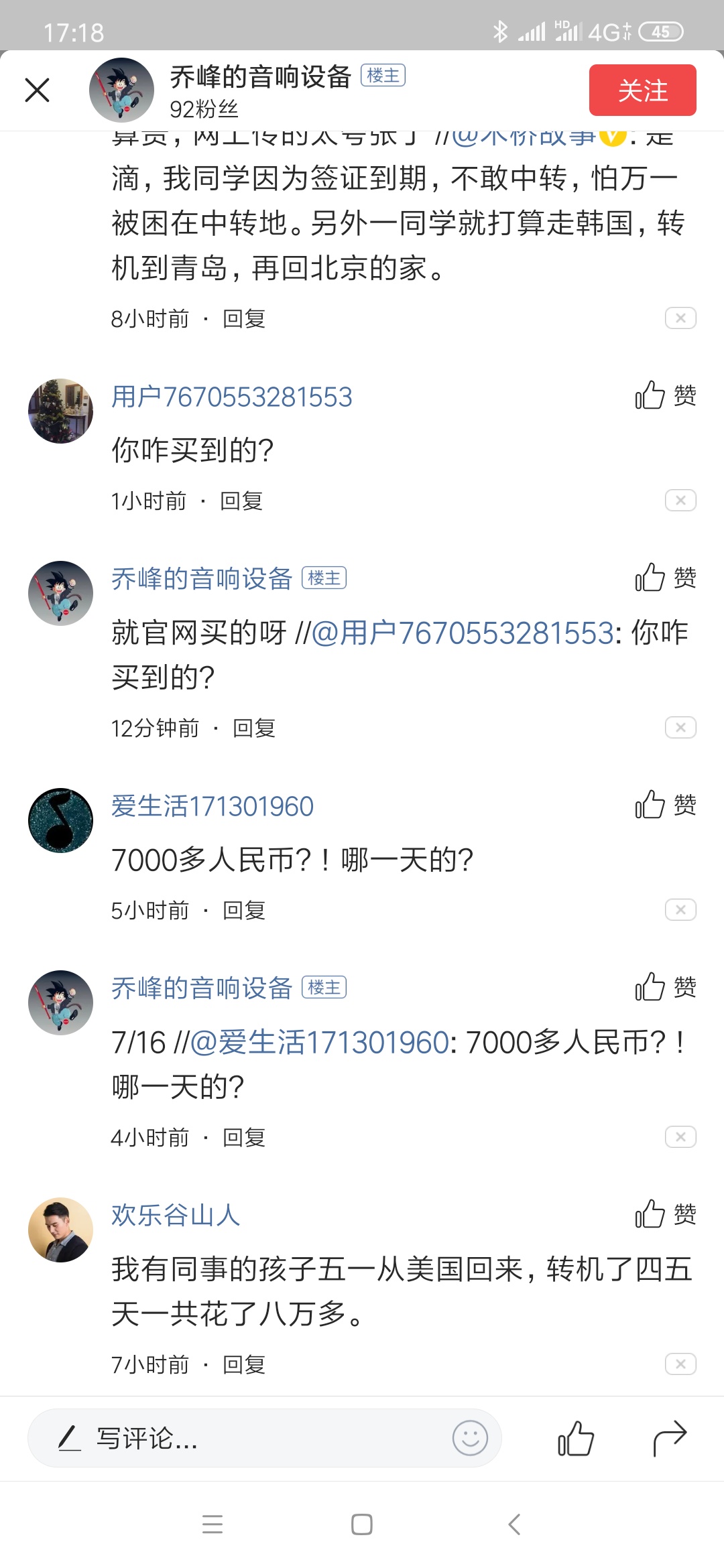
Task: Like the comment by 欢乐谷山人
Action: pos(665,1214)
